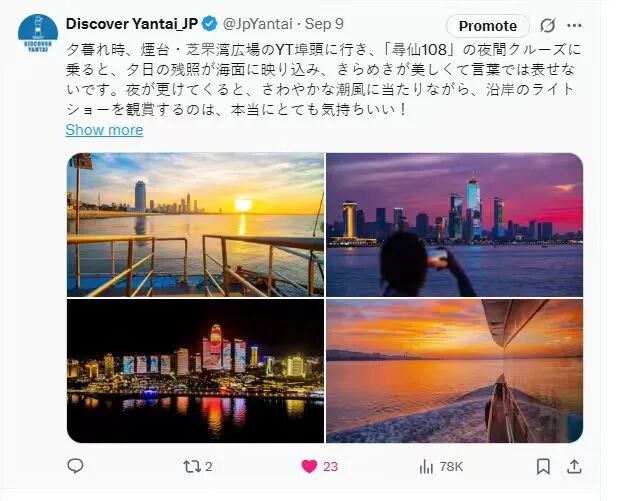Image resolution: width=621 pixels, height=501 pixels.
Task: Tap the Promote button
Action: (x=488, y=26)
